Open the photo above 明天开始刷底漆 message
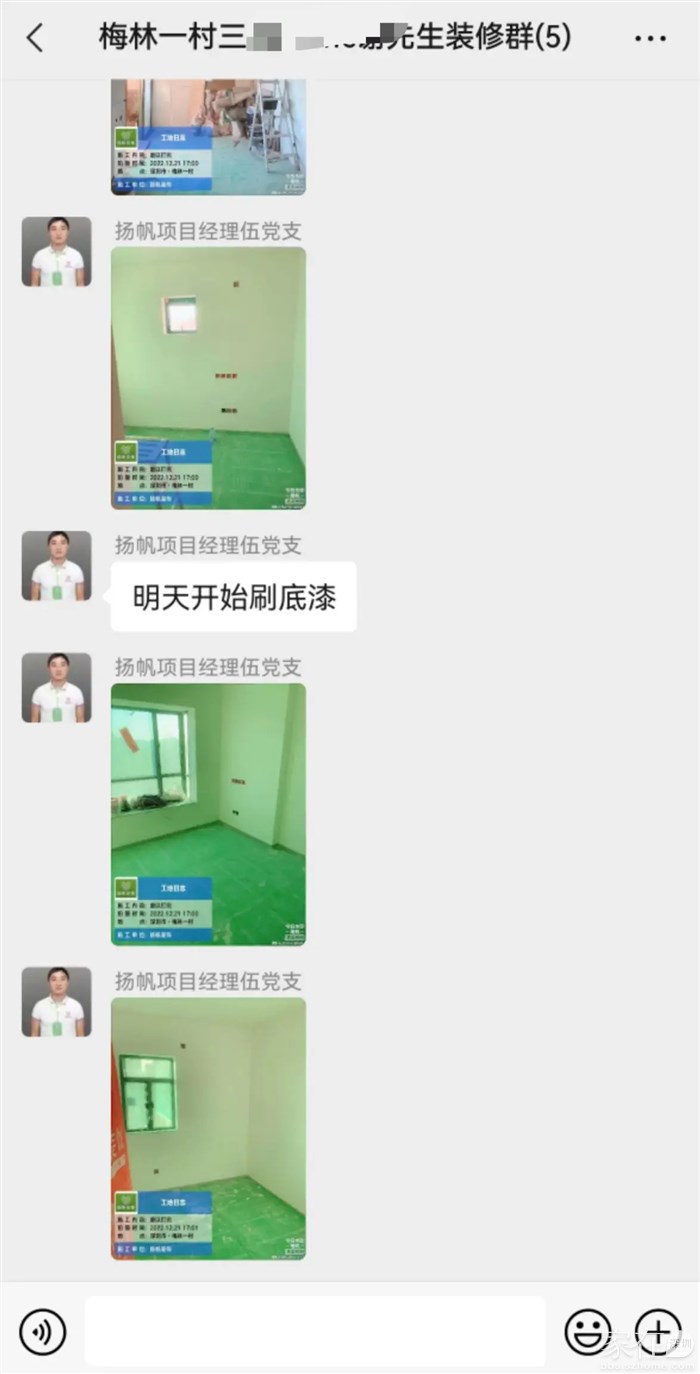 (208, 378)
